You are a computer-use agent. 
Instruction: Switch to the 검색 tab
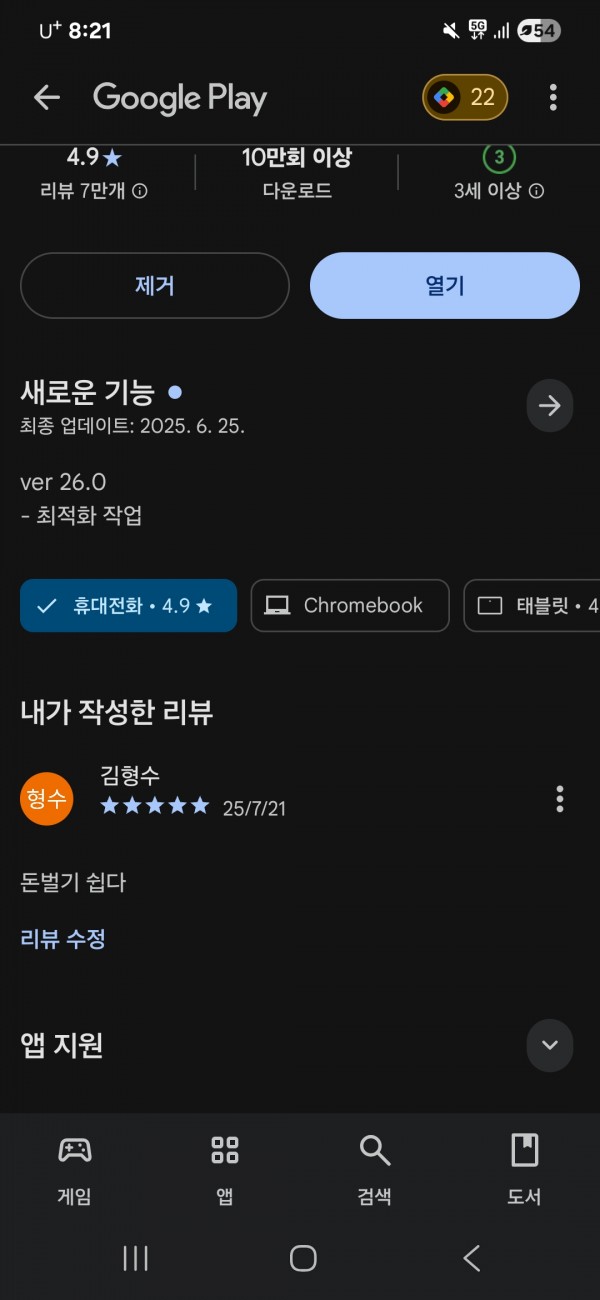[x=375, y=1170]
